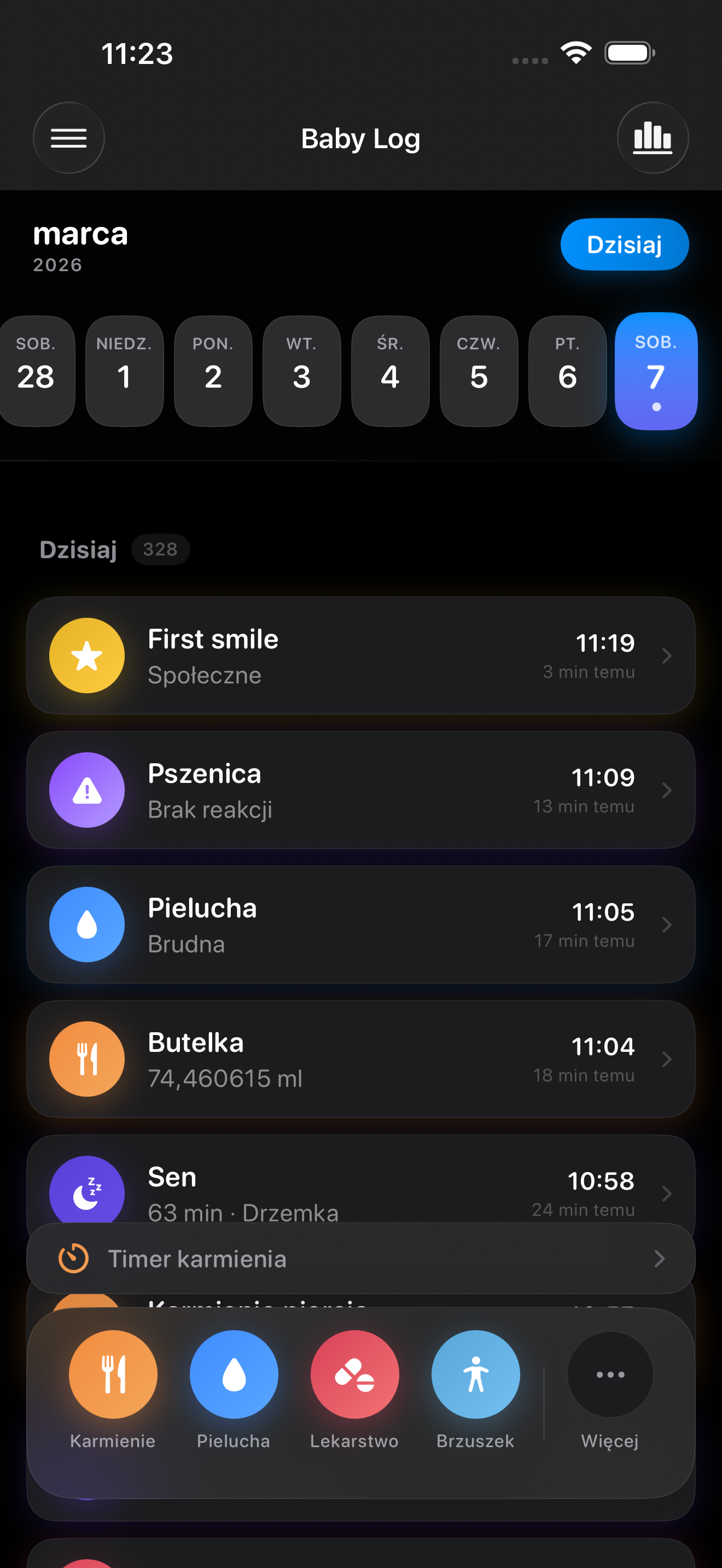The height and width of the screenshot is (1568, 722).
Task: Open the statistics chart icon
Action: 652,138
